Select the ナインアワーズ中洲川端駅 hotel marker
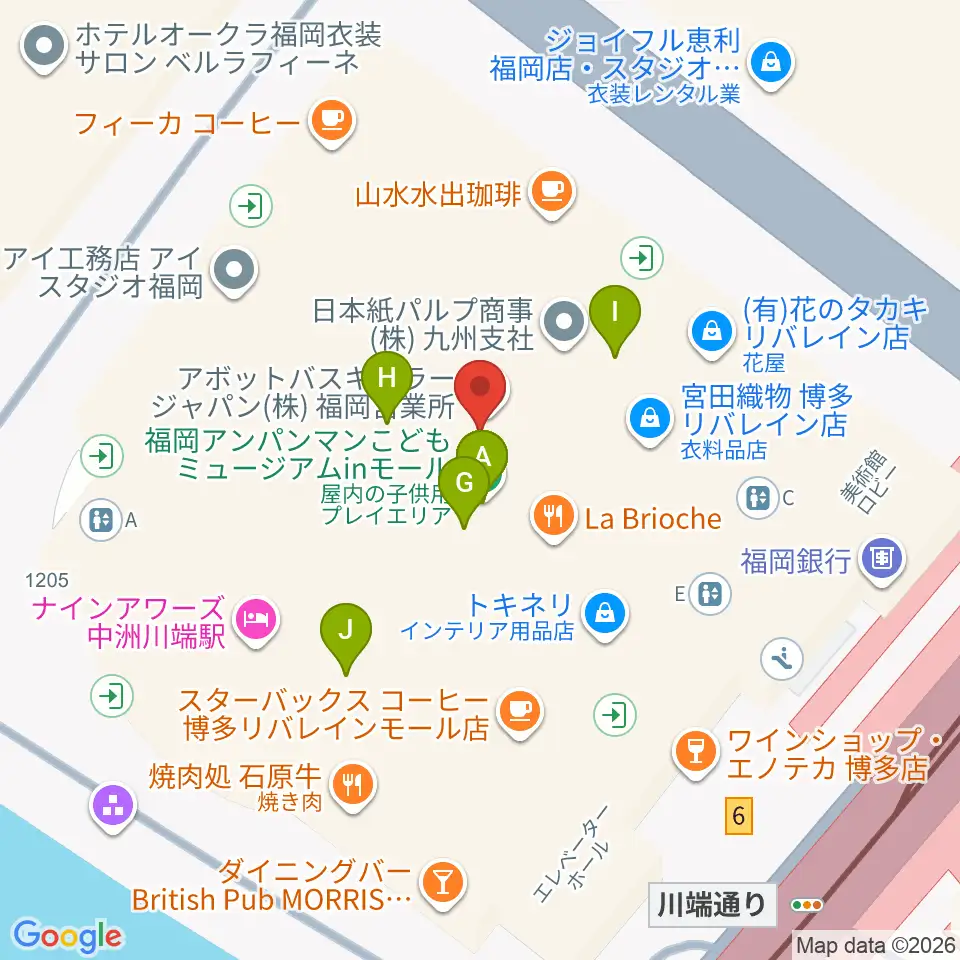This screenshot has height=960, width=960. click(257, 621)
